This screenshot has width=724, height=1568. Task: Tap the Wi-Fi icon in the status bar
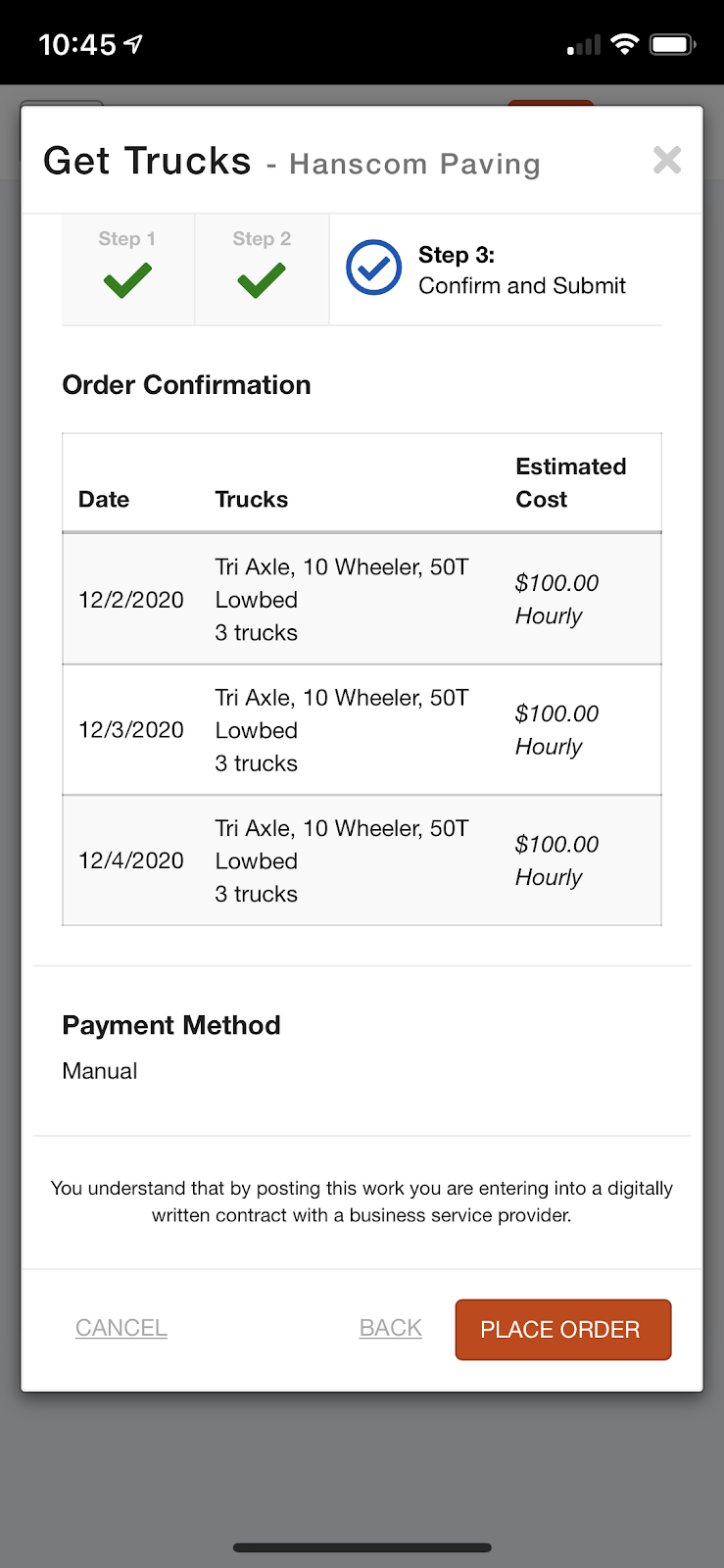(624, 43)
